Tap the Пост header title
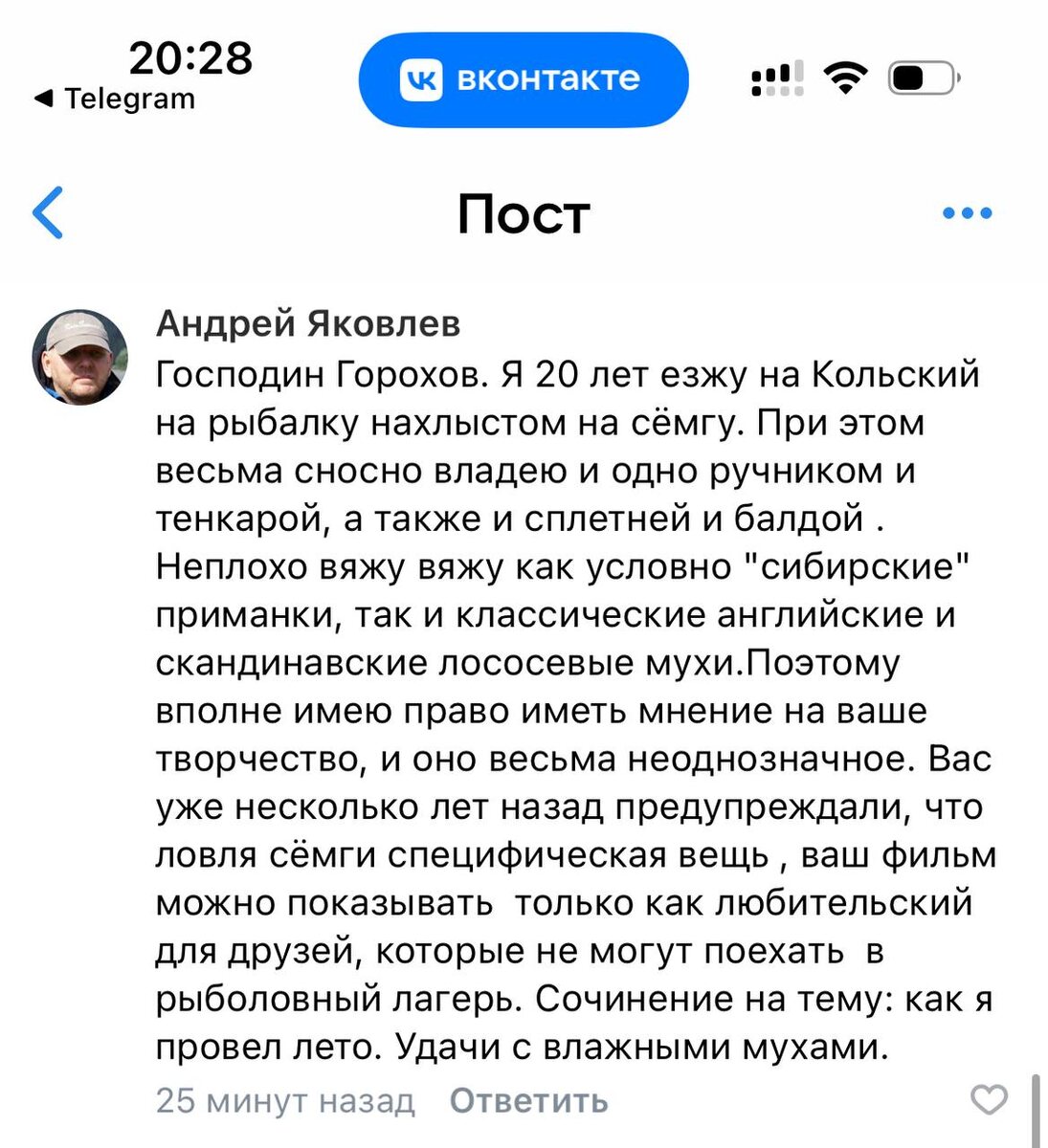The image size is (1048, 1148). 524,214
